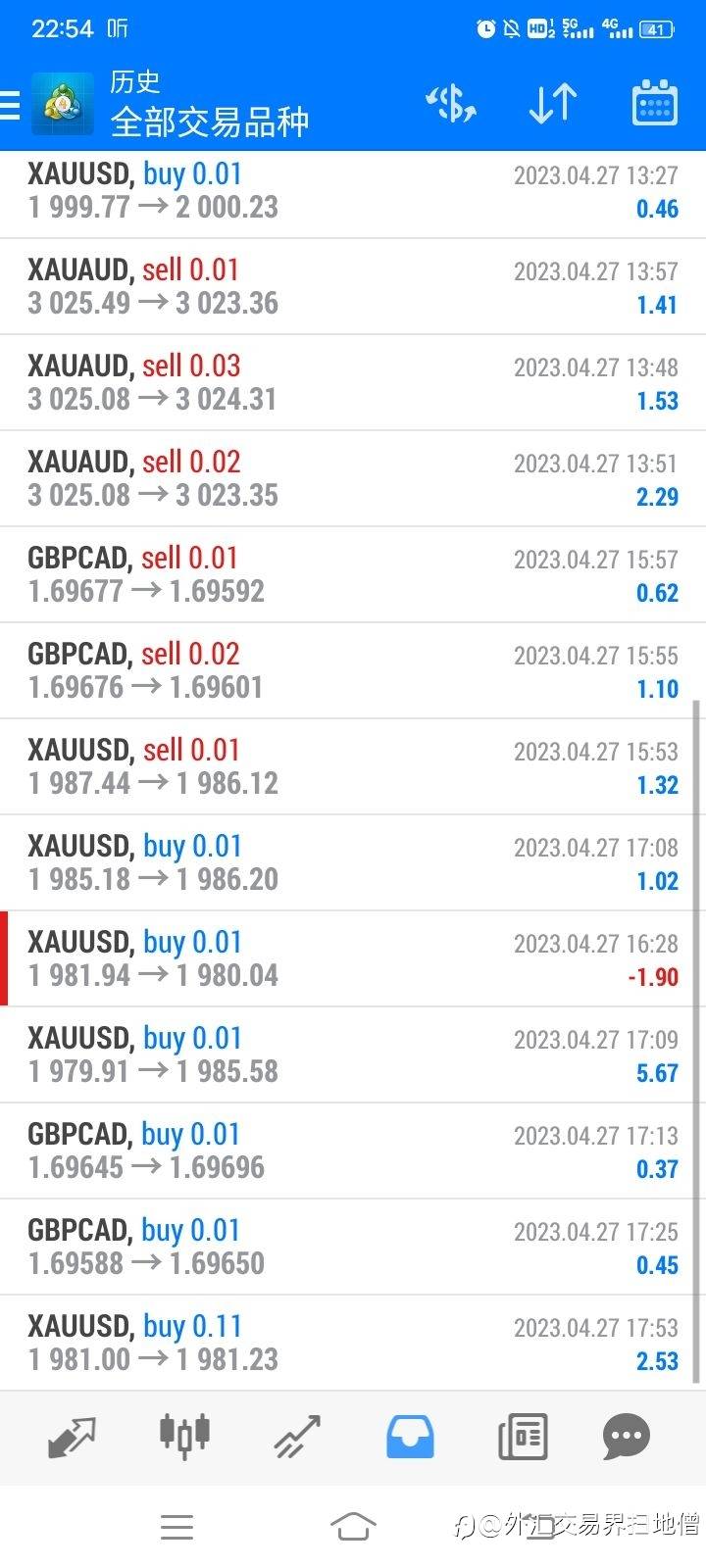Change the history sort order
This screenshot has width=706, height=1568.
pyautogui.click(x=552, y=104)
